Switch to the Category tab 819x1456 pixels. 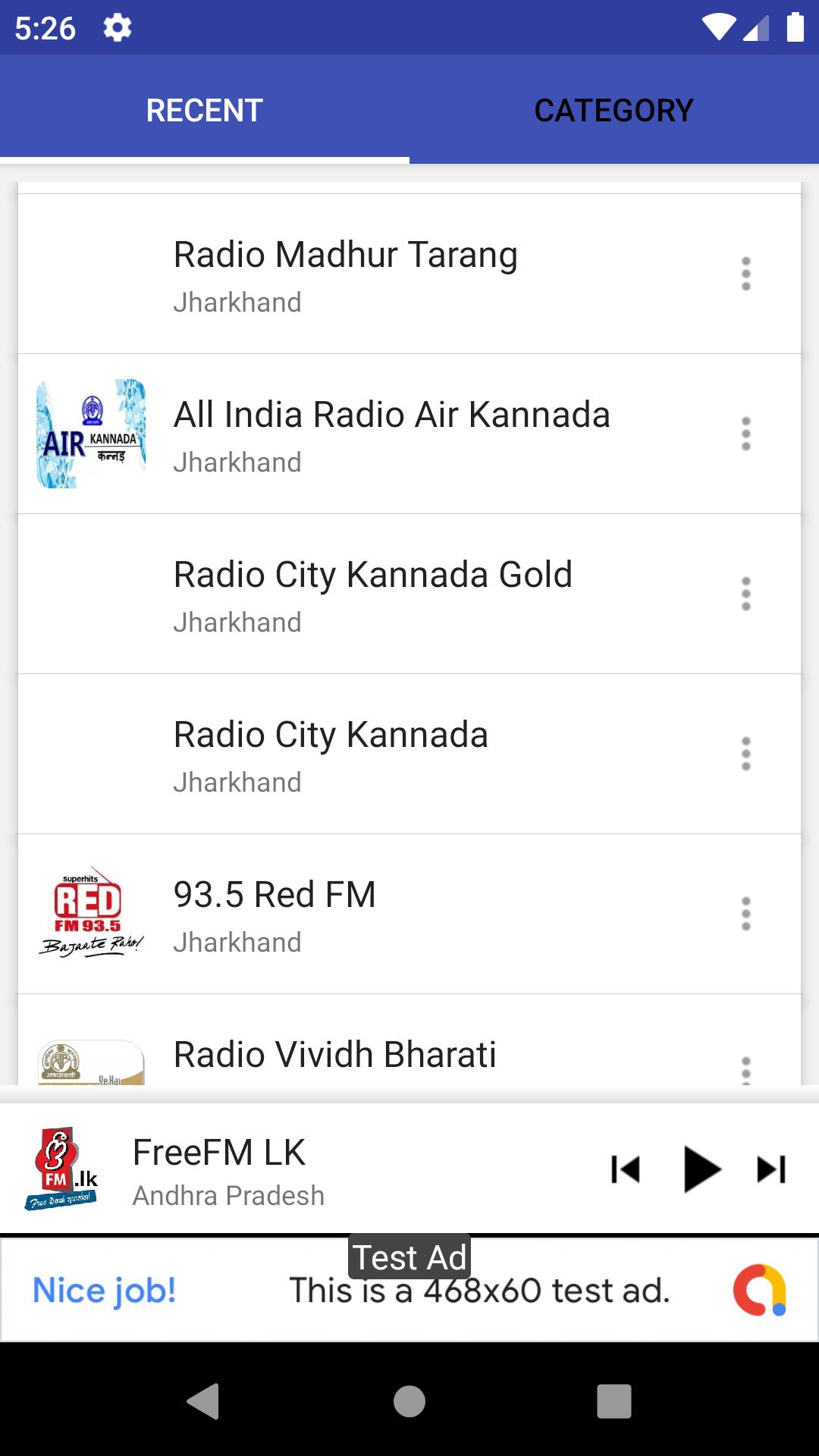614,110
